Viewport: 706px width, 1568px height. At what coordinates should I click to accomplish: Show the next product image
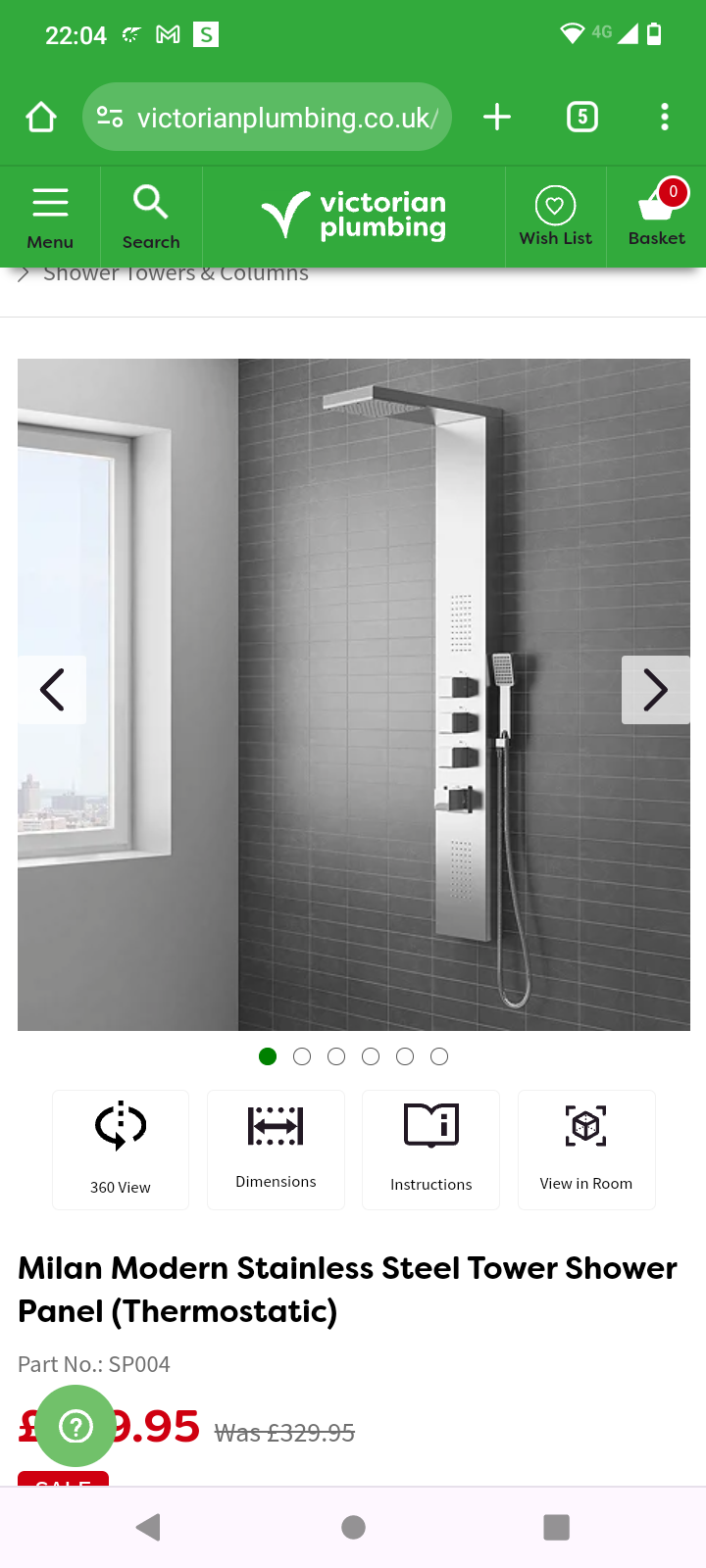(x=655, y=690)
